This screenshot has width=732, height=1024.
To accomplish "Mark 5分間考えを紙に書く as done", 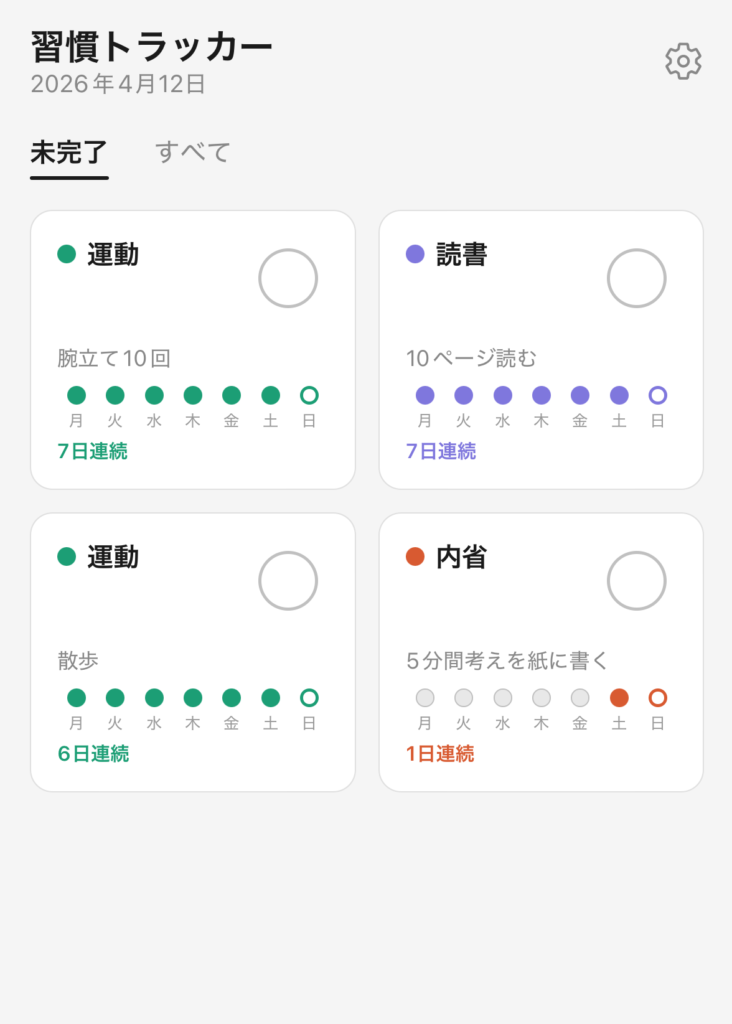I will (636, 581).
